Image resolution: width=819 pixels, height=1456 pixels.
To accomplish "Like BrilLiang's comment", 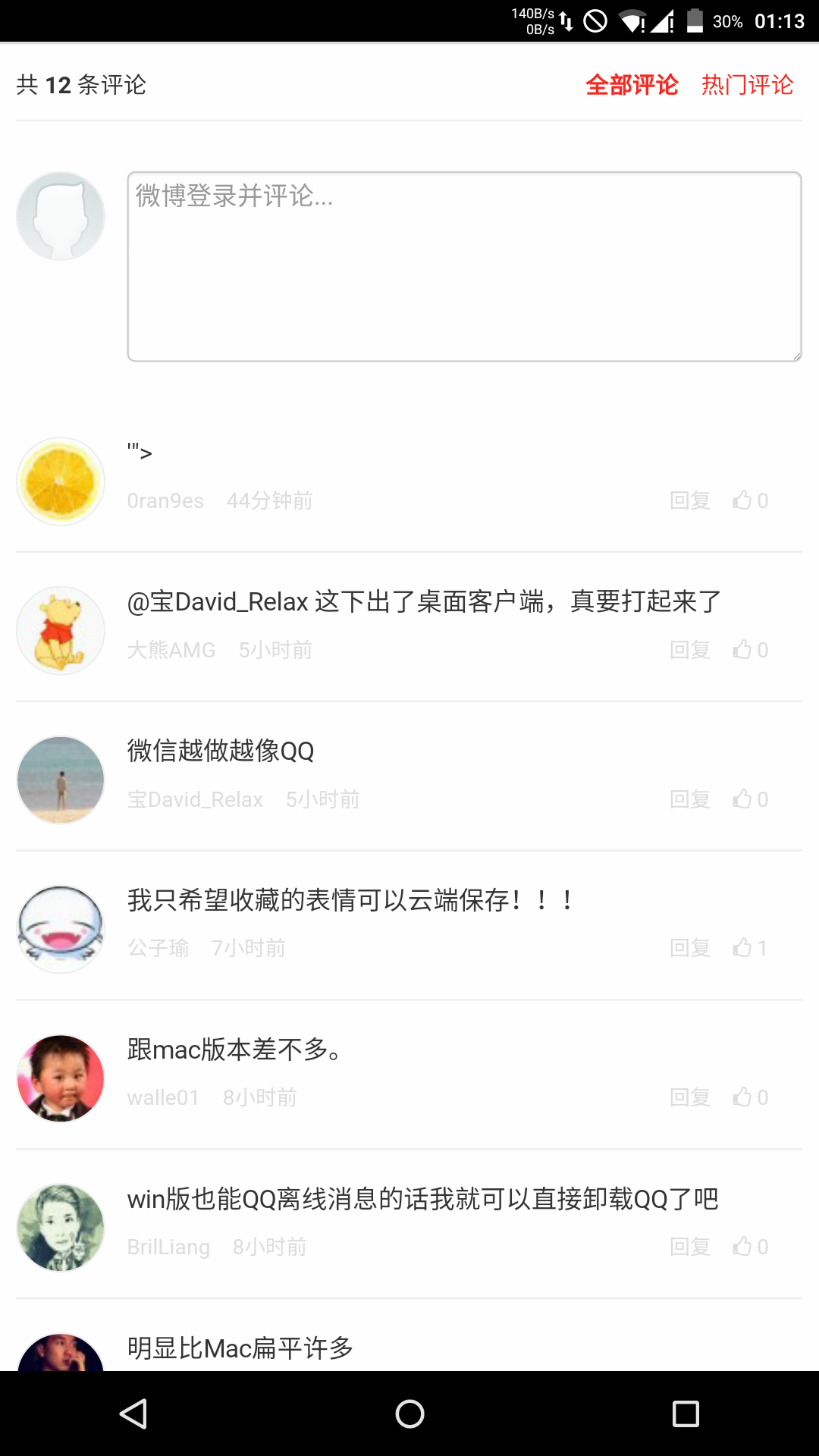I will point(751,1247).
